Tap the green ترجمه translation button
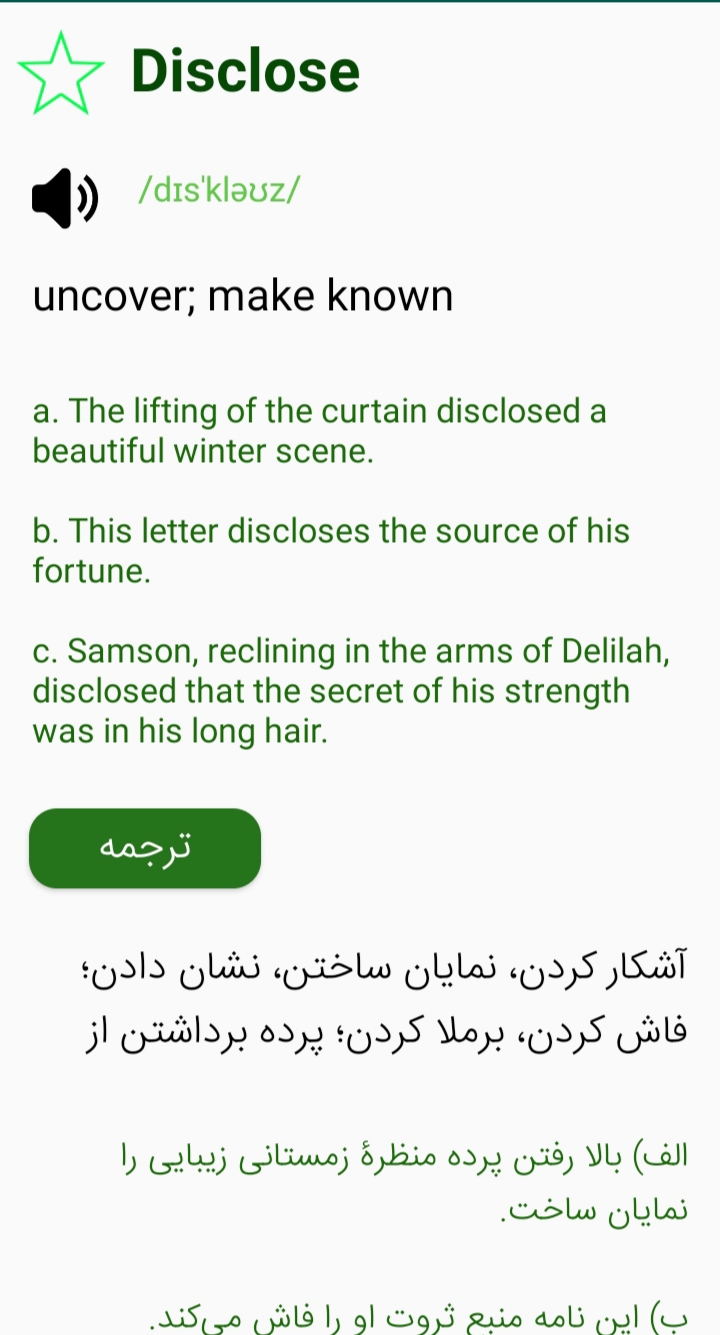The image size is (720, 1335). (145, 848)
